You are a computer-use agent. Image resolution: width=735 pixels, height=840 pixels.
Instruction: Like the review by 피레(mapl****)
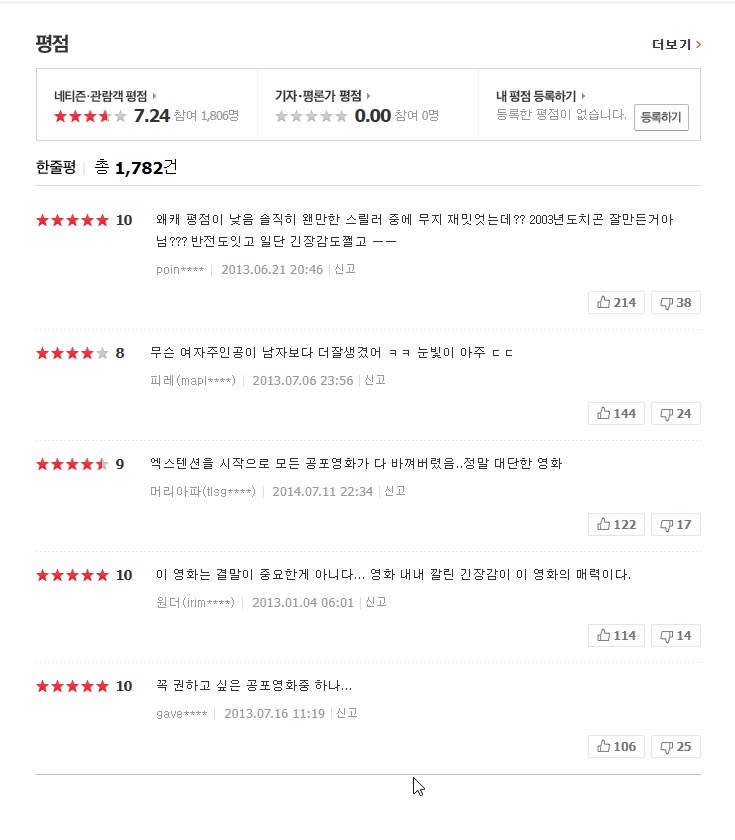pyautogui.click(x=616, y=413)
